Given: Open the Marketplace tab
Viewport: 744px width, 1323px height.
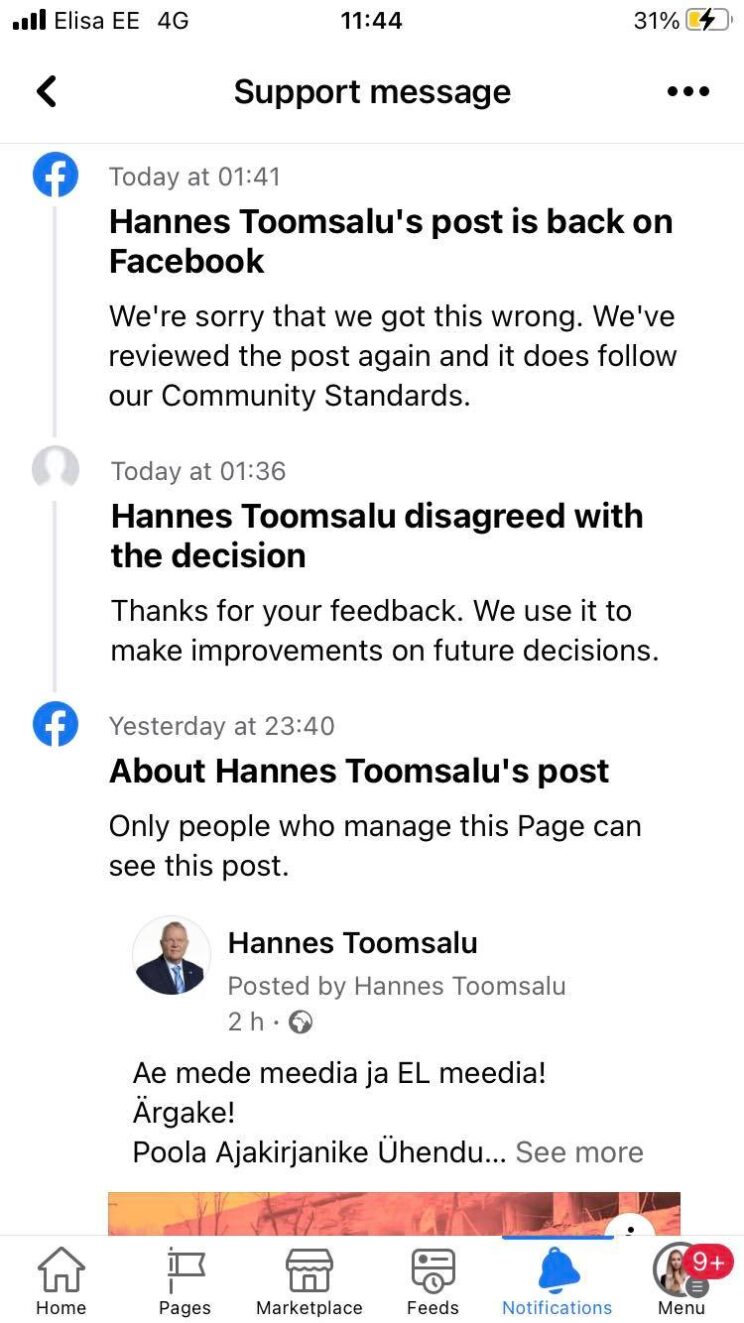Looking at the screenshot, I should coord(309,1281).
